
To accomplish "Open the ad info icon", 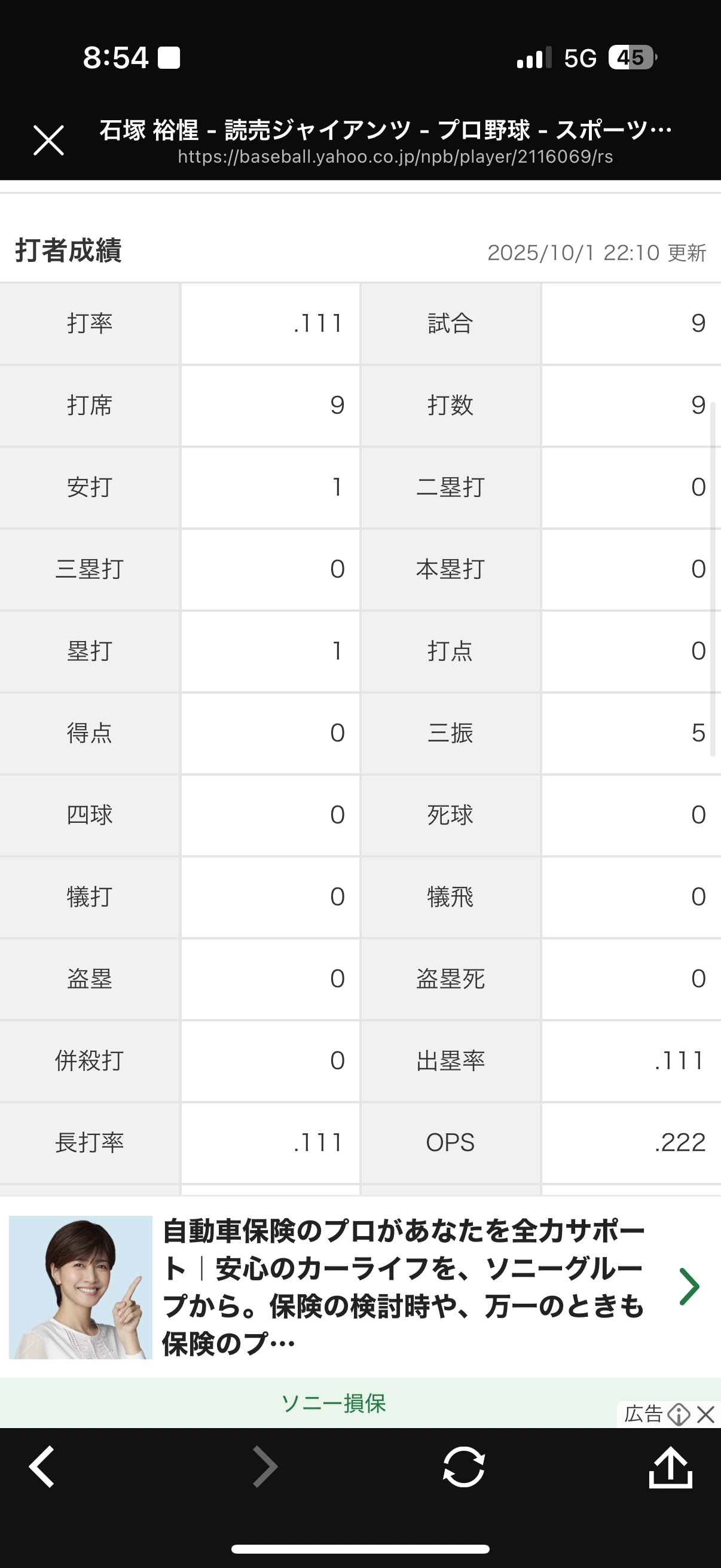I will click(679, 1414).
